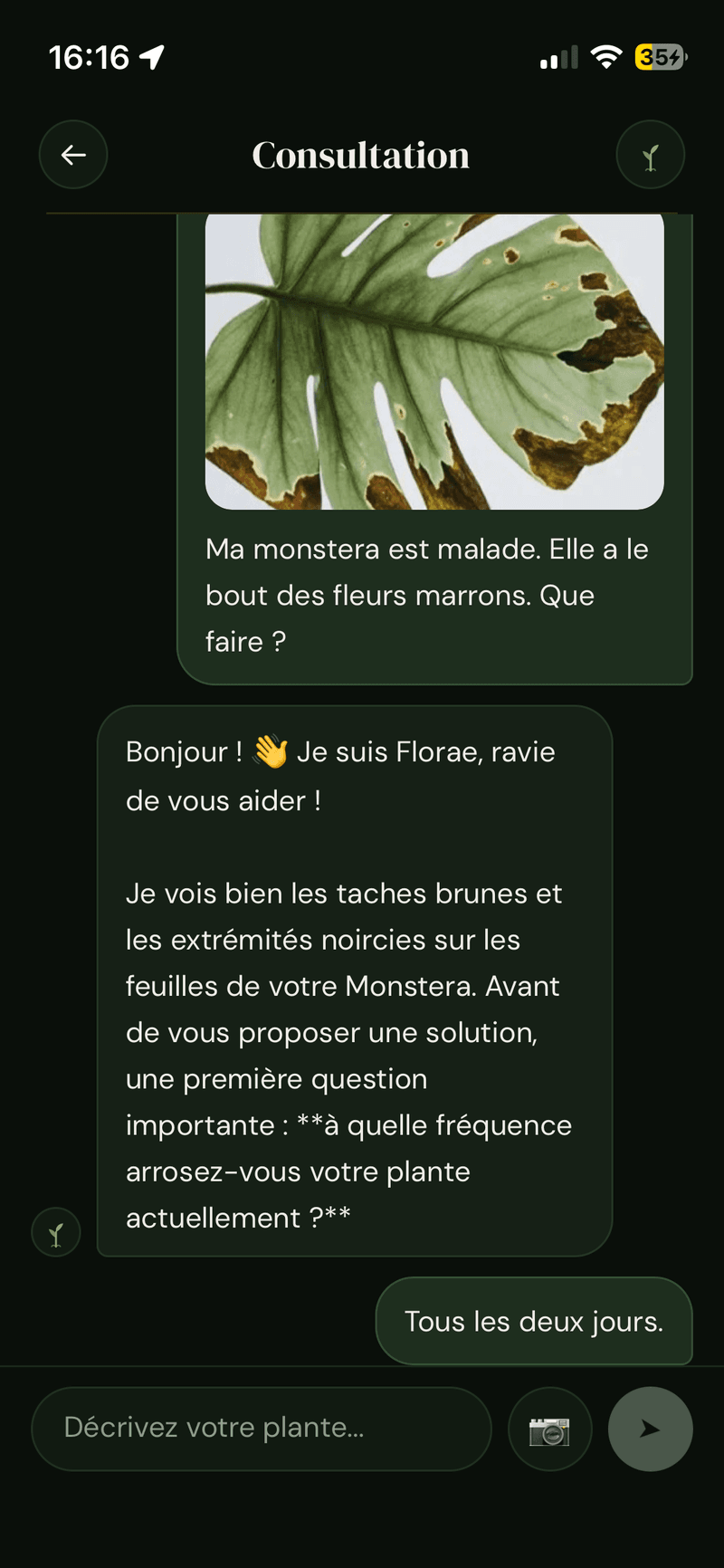
Task: Tap the yellow battery indicator showing 35
Action: 661,56
